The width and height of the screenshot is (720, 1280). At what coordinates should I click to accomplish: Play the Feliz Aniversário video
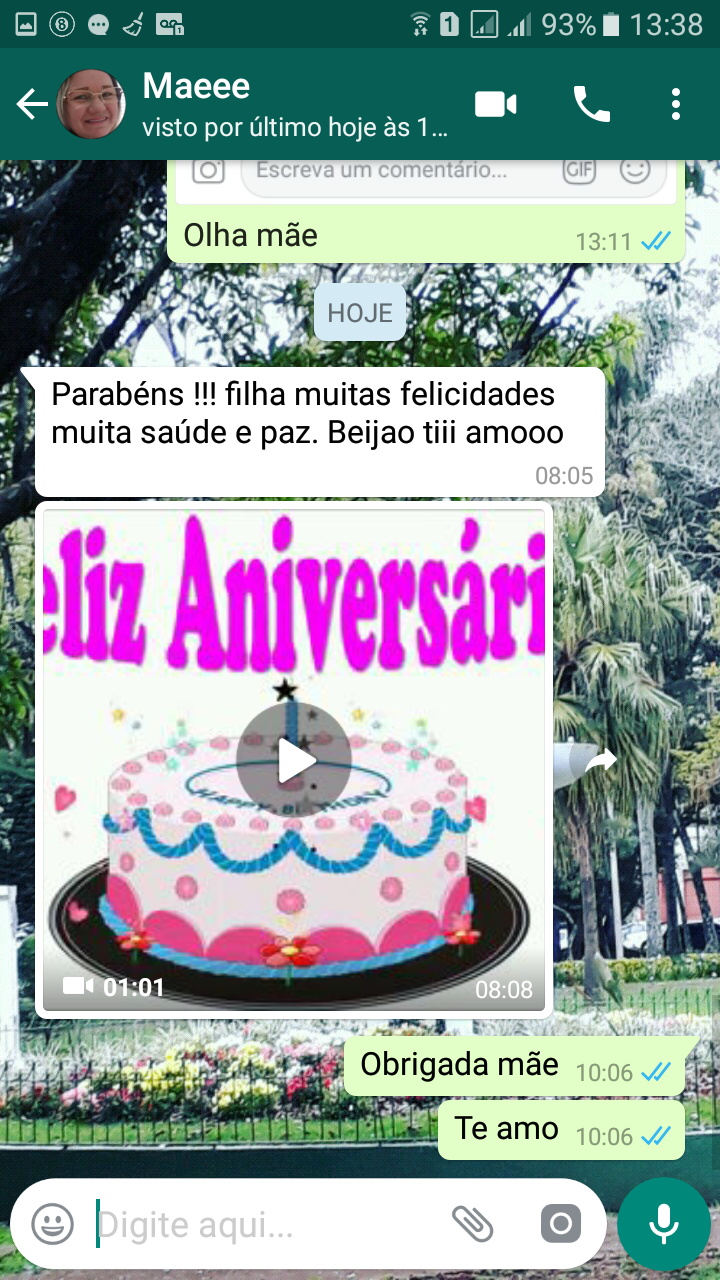[x=294, y=761]
